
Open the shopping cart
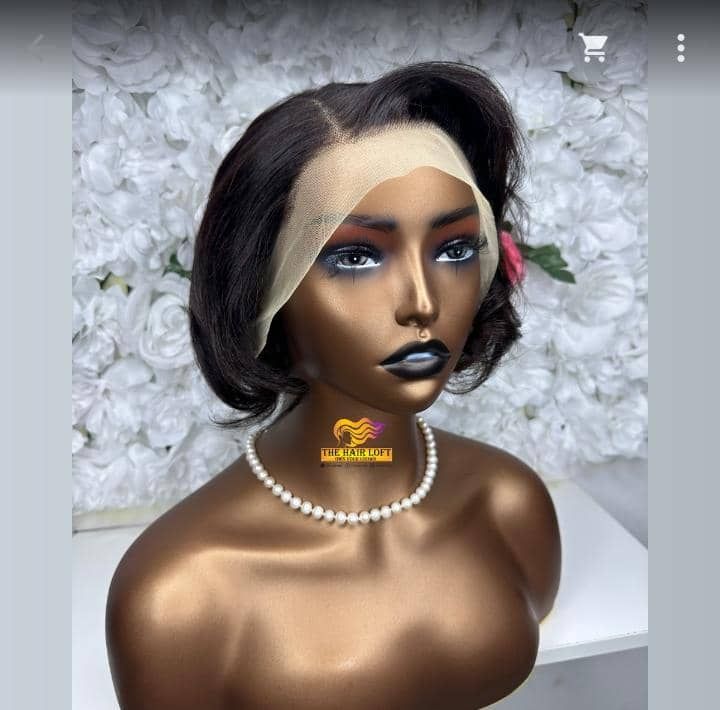(593, 47)
